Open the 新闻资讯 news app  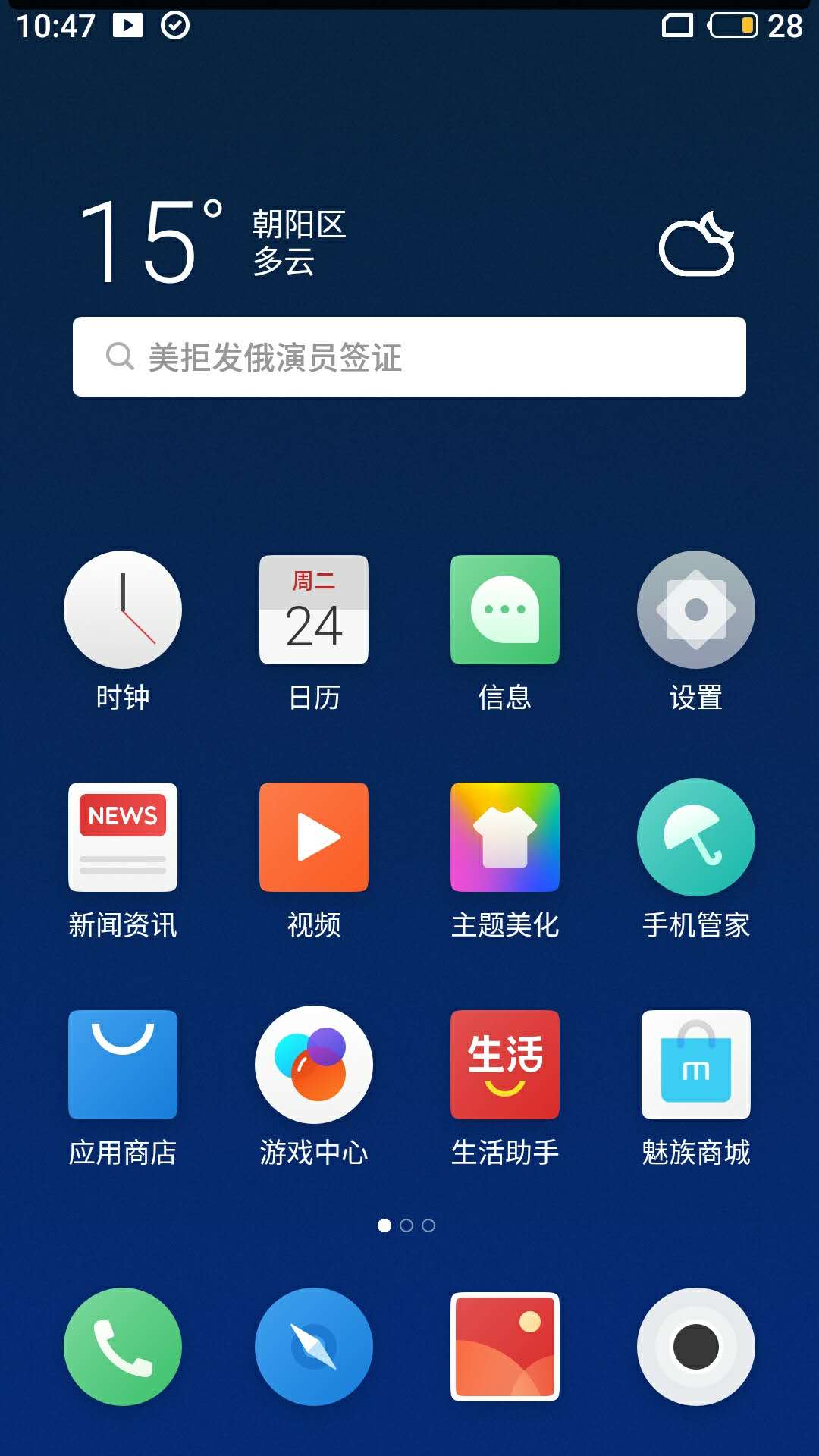pos(123,838)
